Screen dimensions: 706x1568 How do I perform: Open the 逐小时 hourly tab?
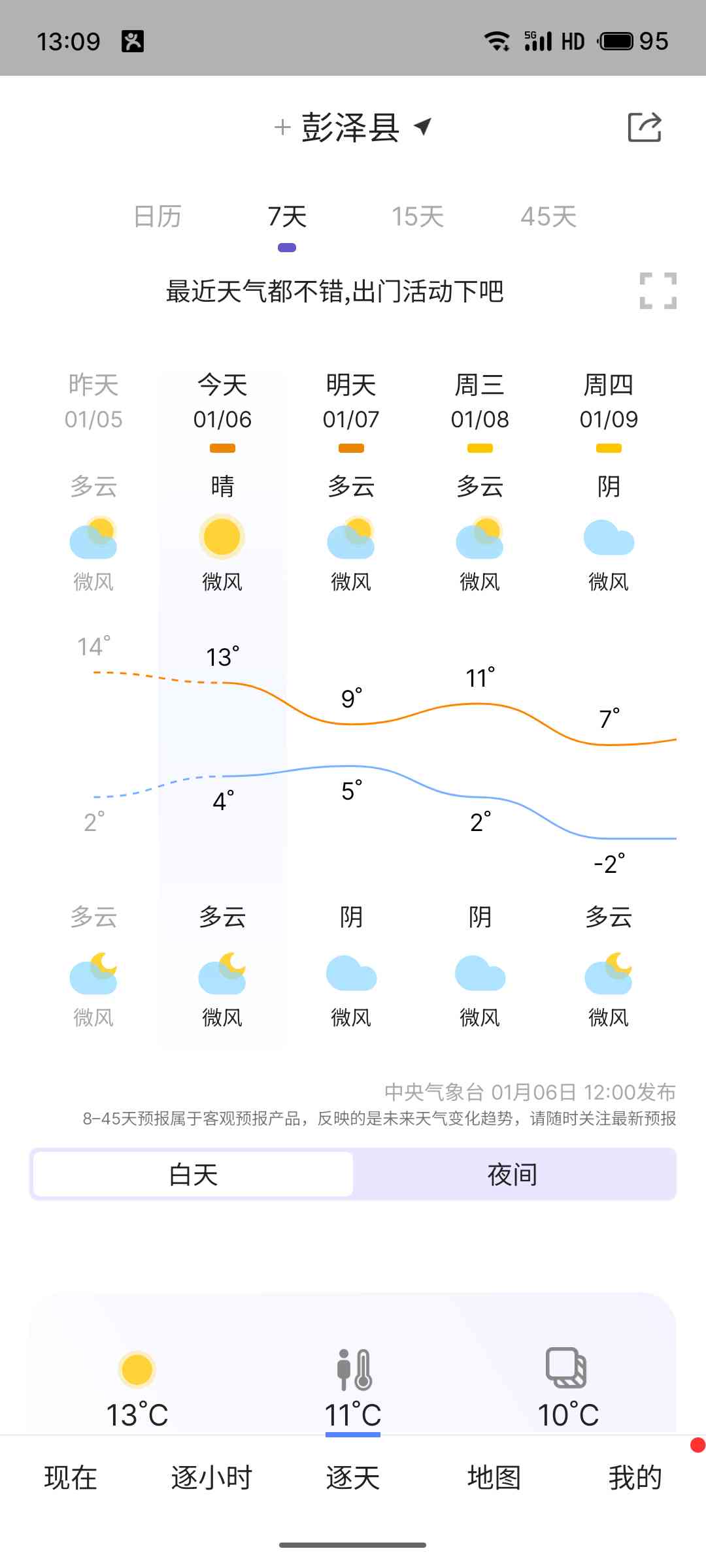click(212, 1478)
